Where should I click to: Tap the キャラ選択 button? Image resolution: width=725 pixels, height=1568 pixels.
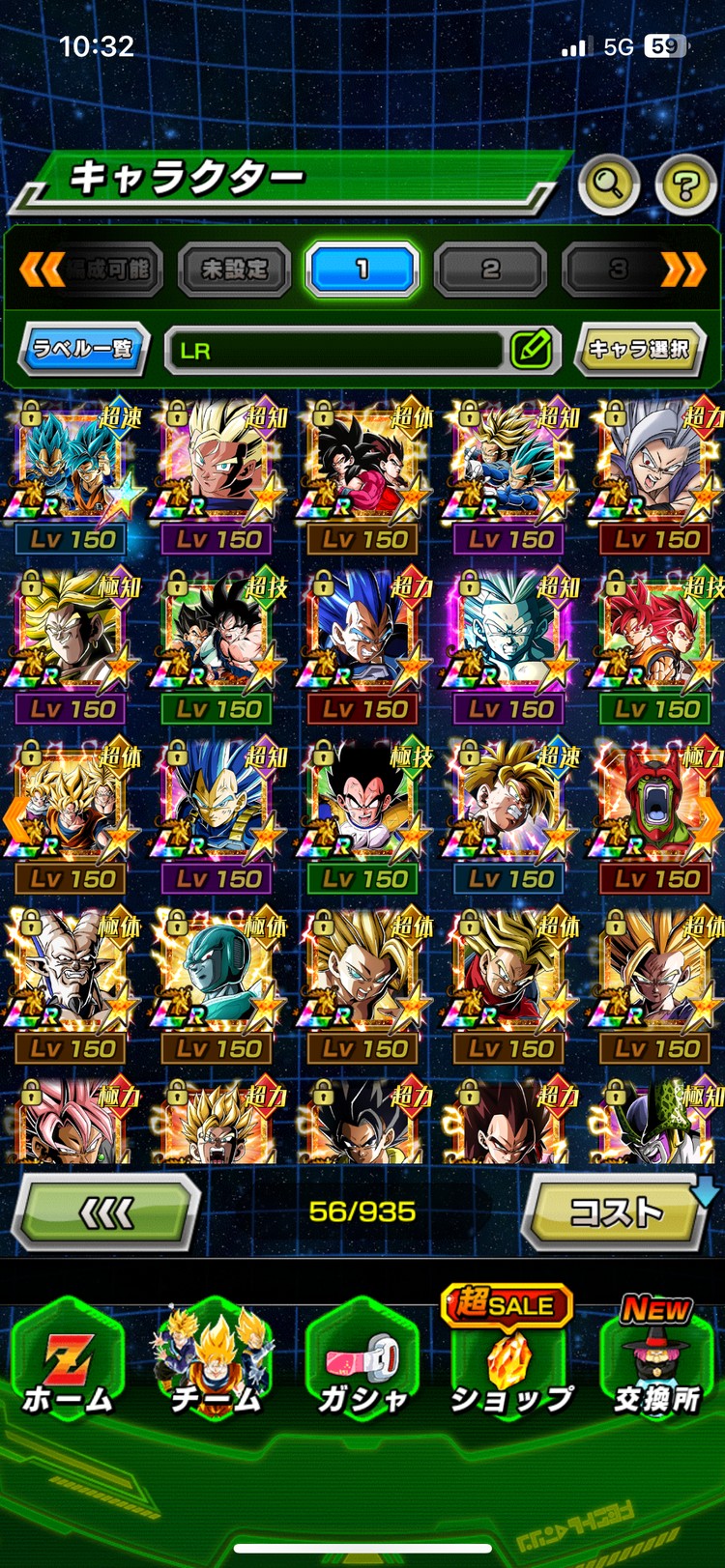pos(639,349)
